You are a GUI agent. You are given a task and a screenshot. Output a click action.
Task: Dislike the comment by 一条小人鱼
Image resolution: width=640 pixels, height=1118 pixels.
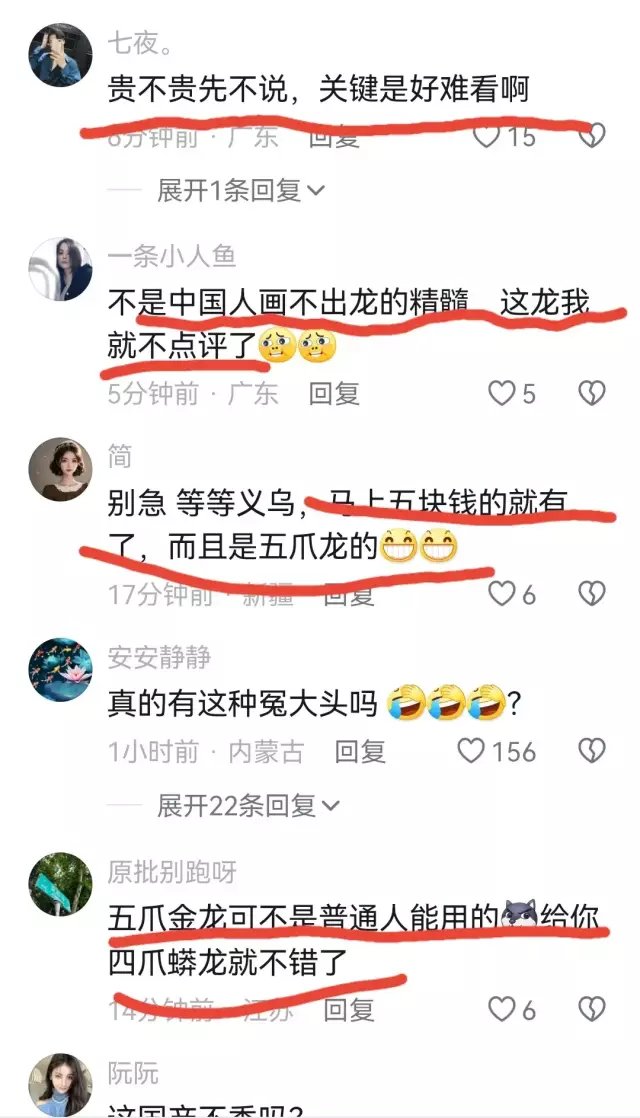tap(592, 393)
